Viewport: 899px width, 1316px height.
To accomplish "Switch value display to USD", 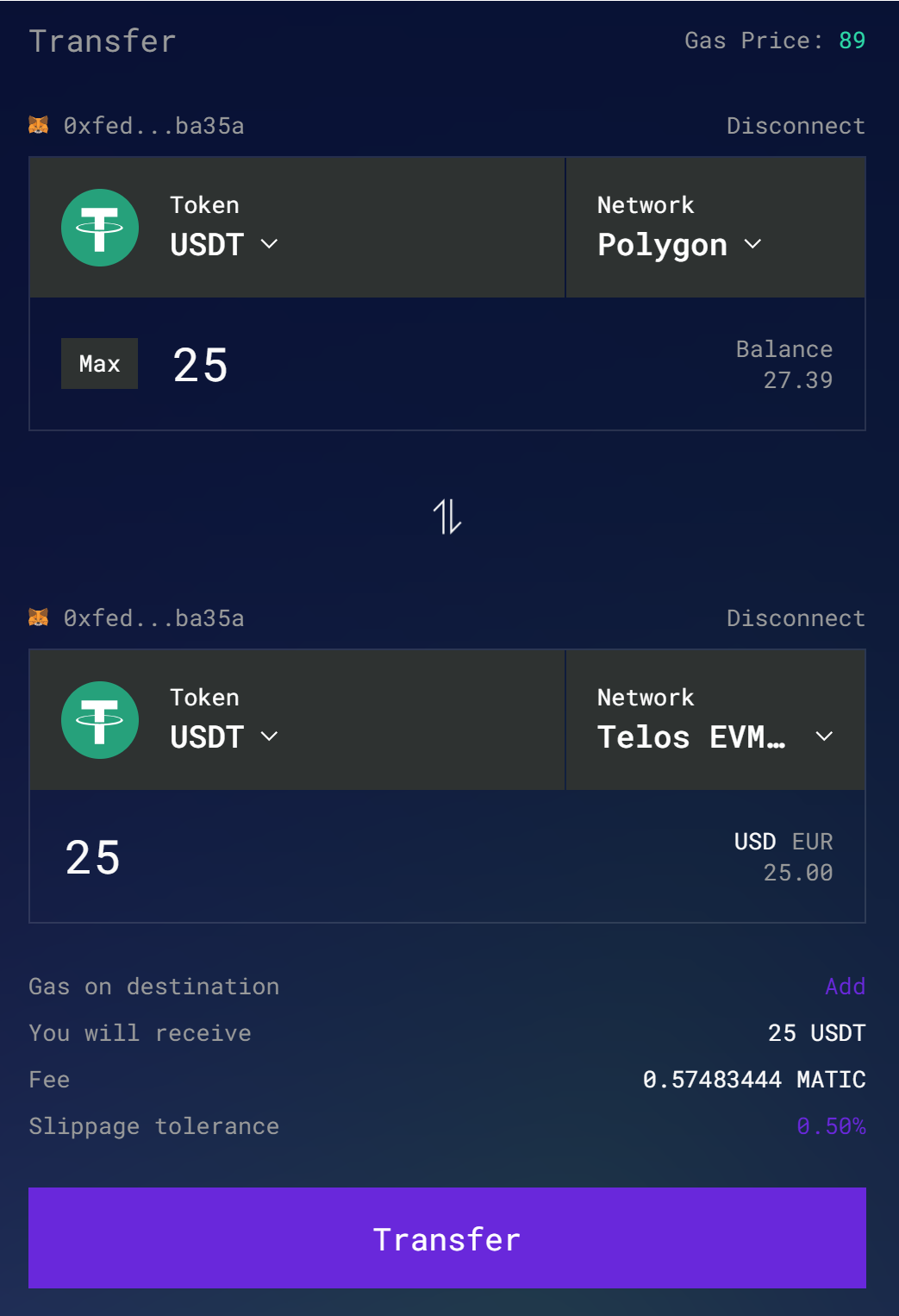I will tap(754, 842).
